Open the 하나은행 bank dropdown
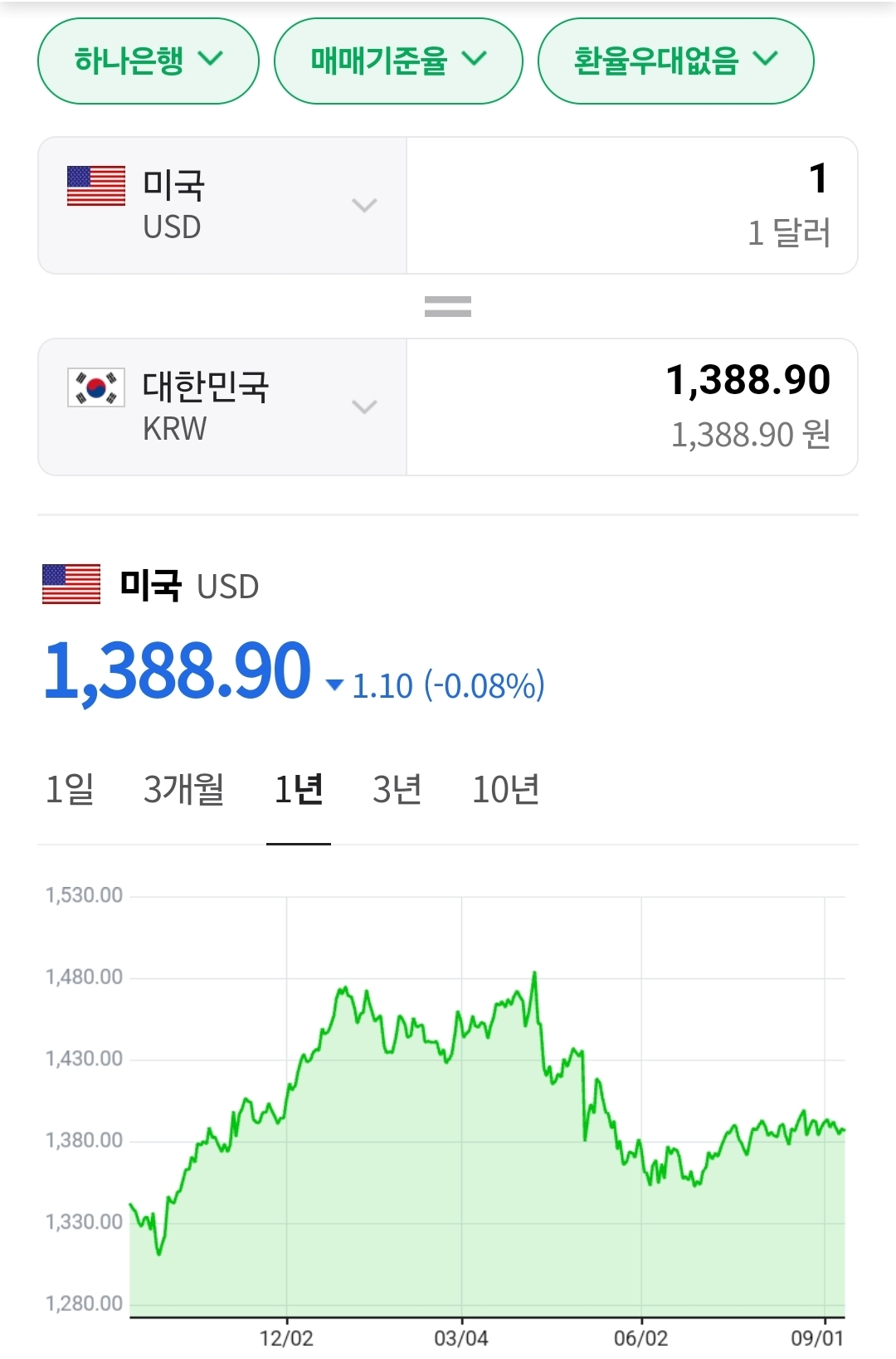 coord(149,61)
